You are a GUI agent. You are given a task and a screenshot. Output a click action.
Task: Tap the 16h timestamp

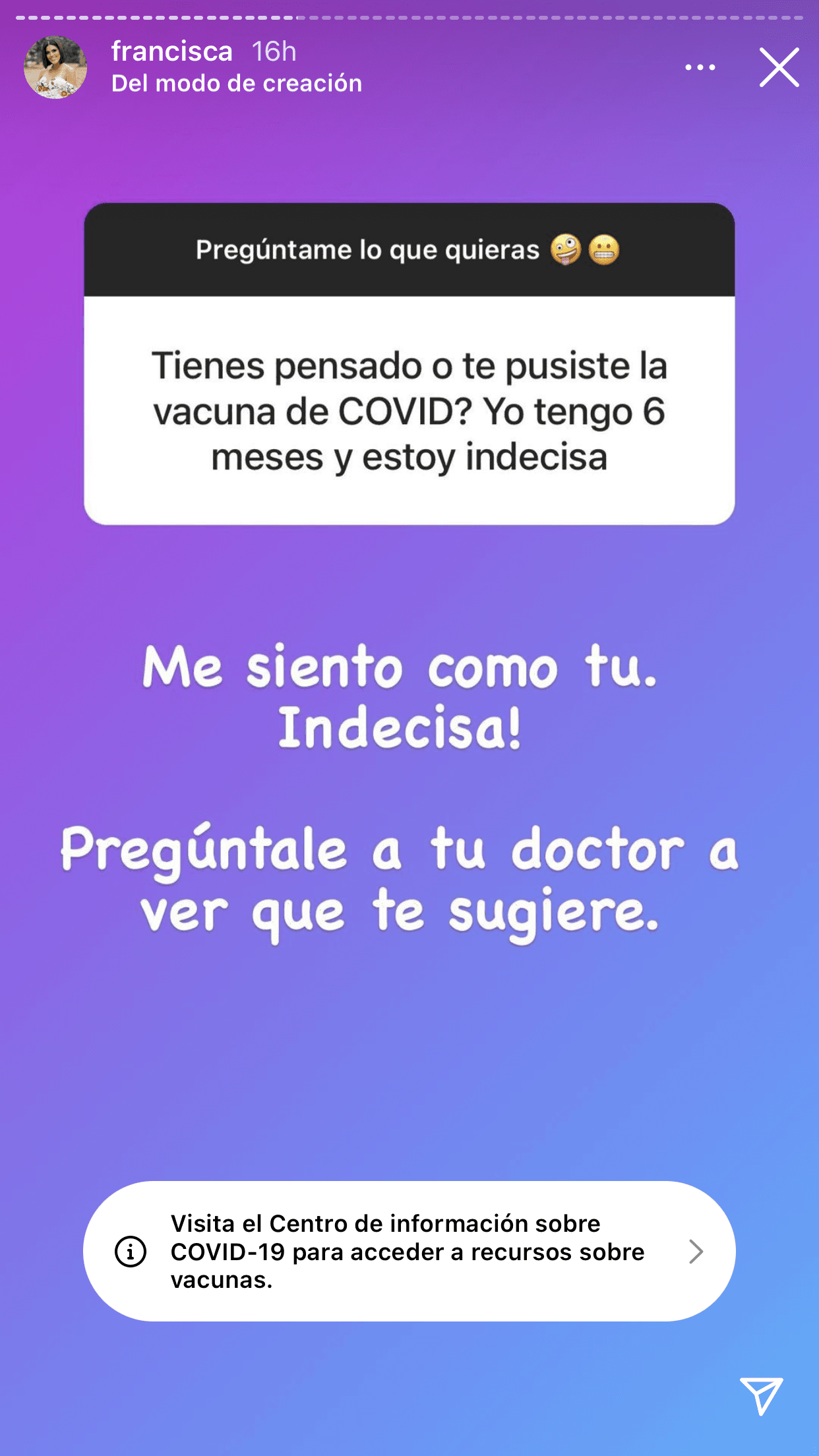coord(272,51)
